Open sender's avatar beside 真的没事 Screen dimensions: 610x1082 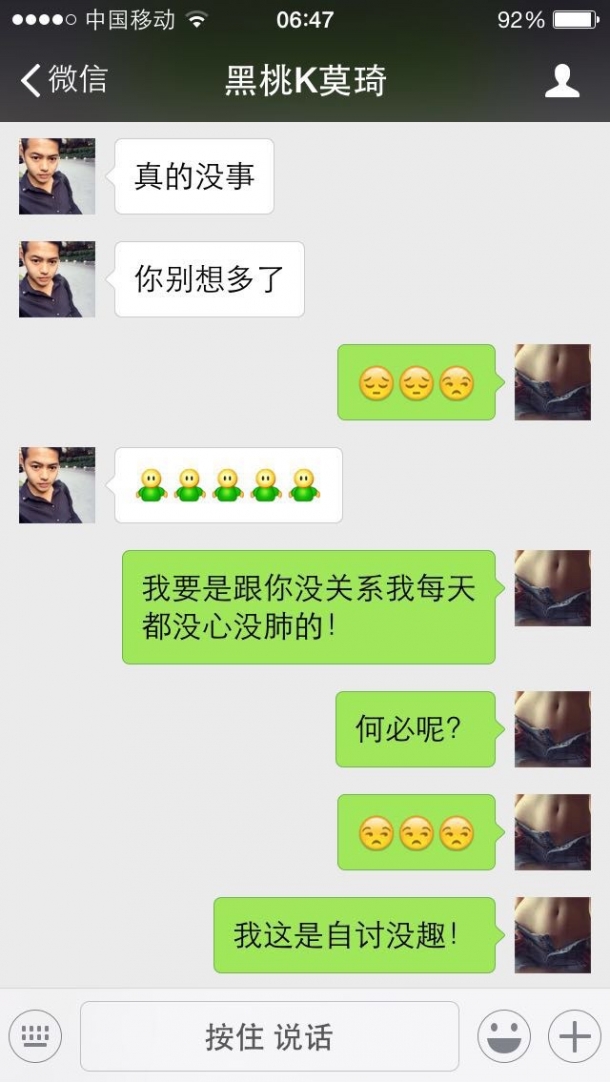(57, 176)
